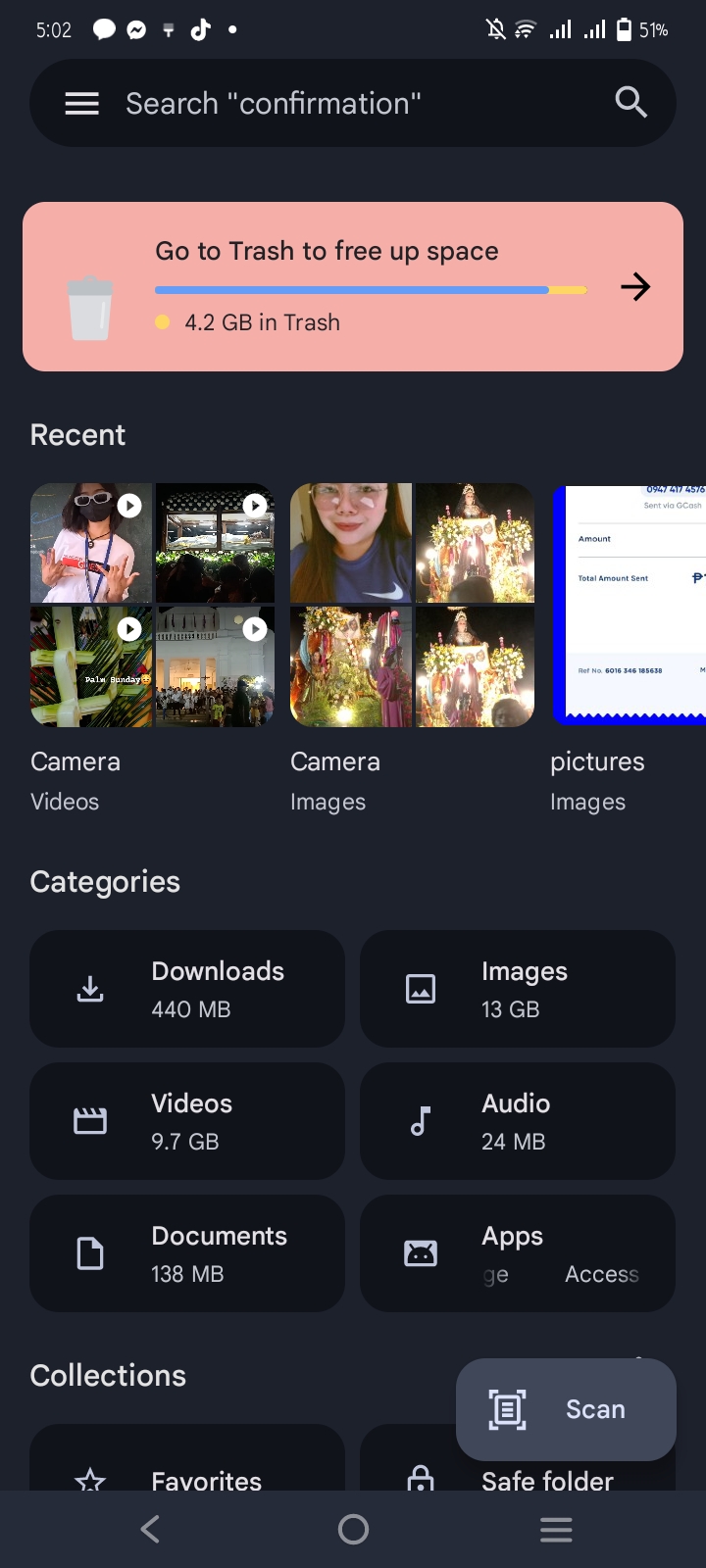View the Apps category
Image resolution: width=706 pixels, height=1568 pixels.
click(518, 1253)
